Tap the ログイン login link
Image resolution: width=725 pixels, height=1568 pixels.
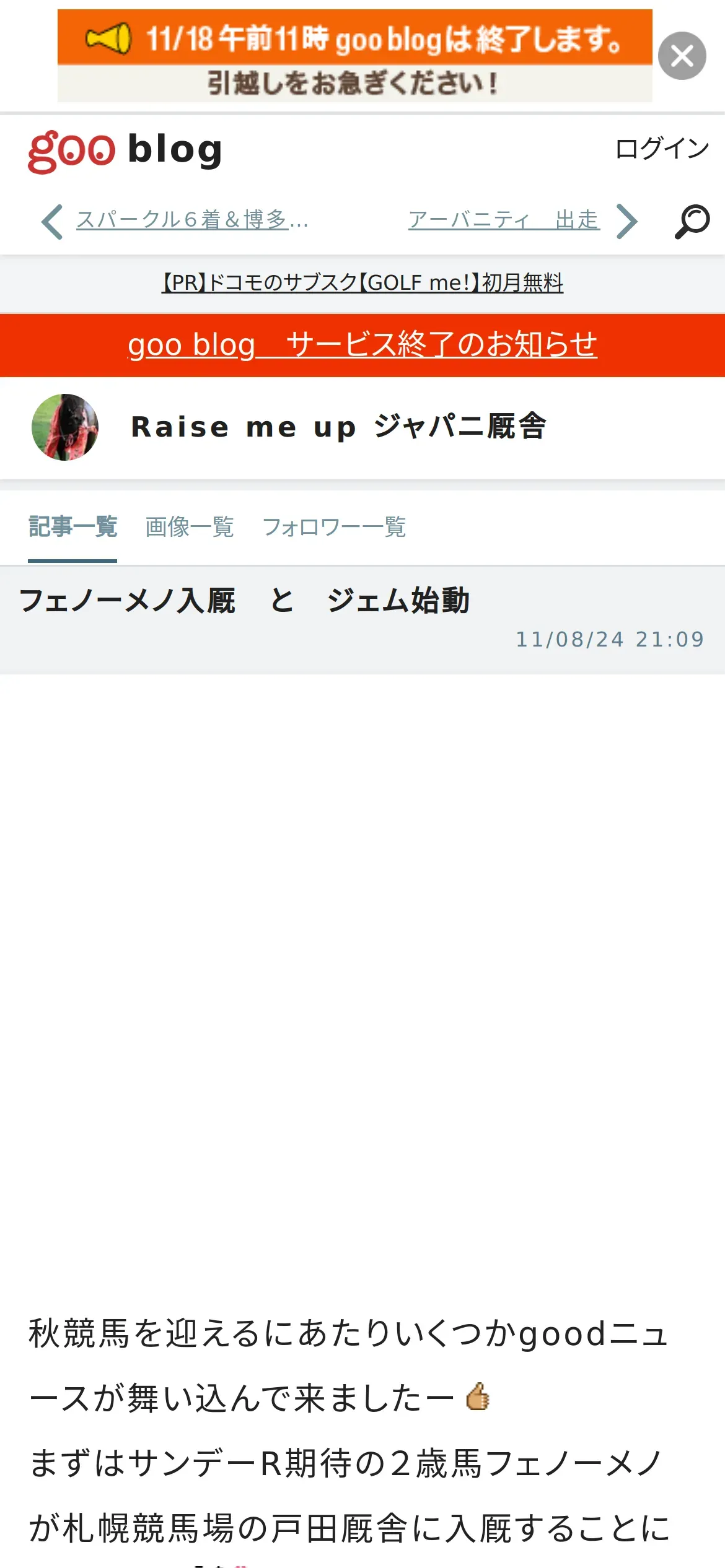pos(661,149)
